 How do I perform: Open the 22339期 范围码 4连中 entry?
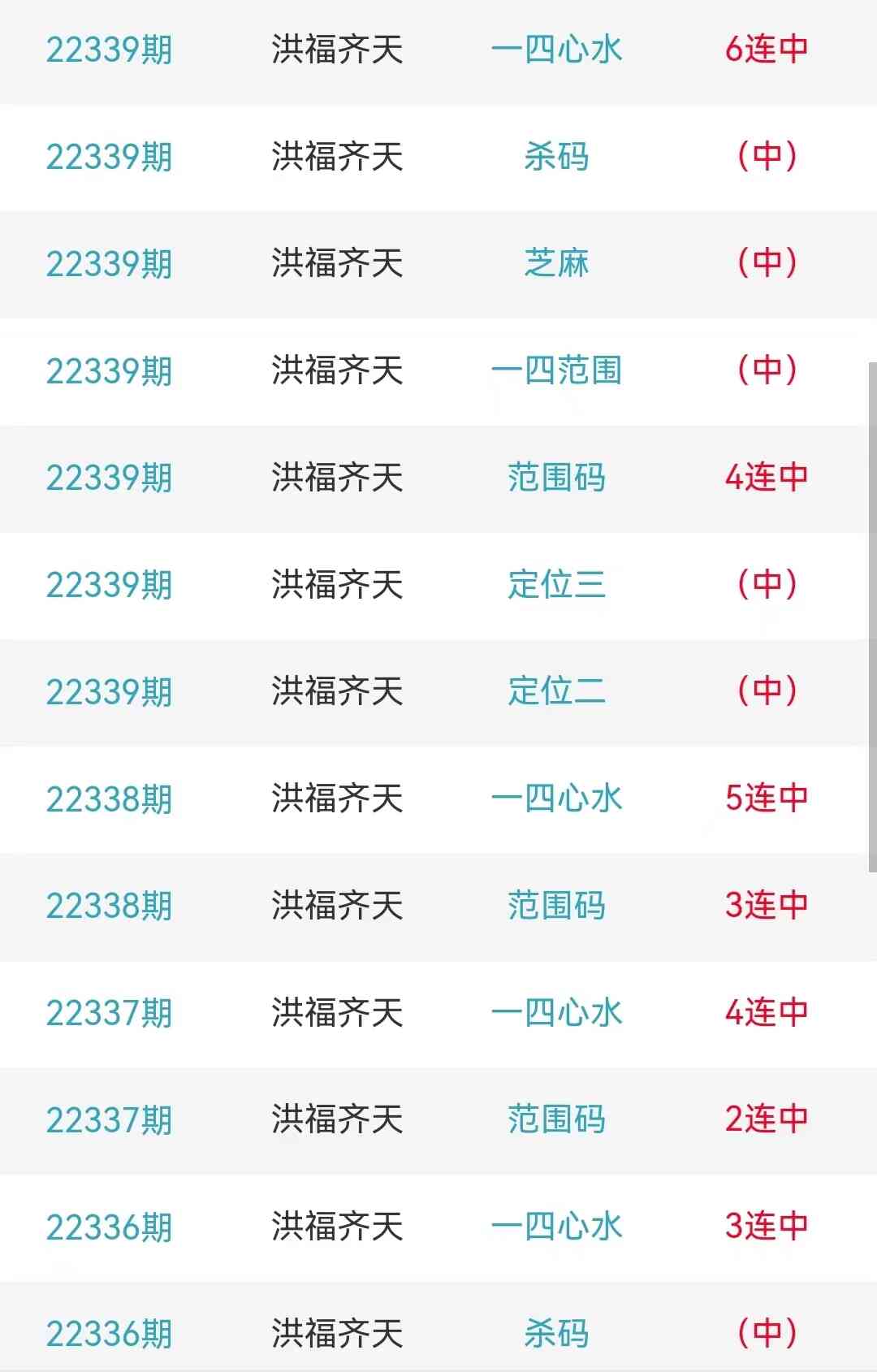(556, 478)
